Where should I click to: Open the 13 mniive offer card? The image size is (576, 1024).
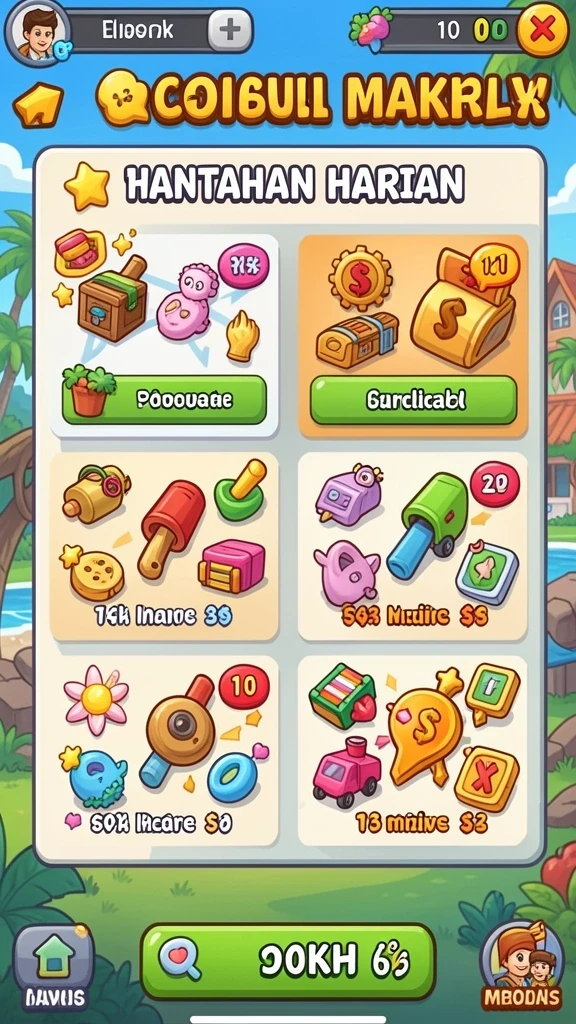(x=413, y=751)
